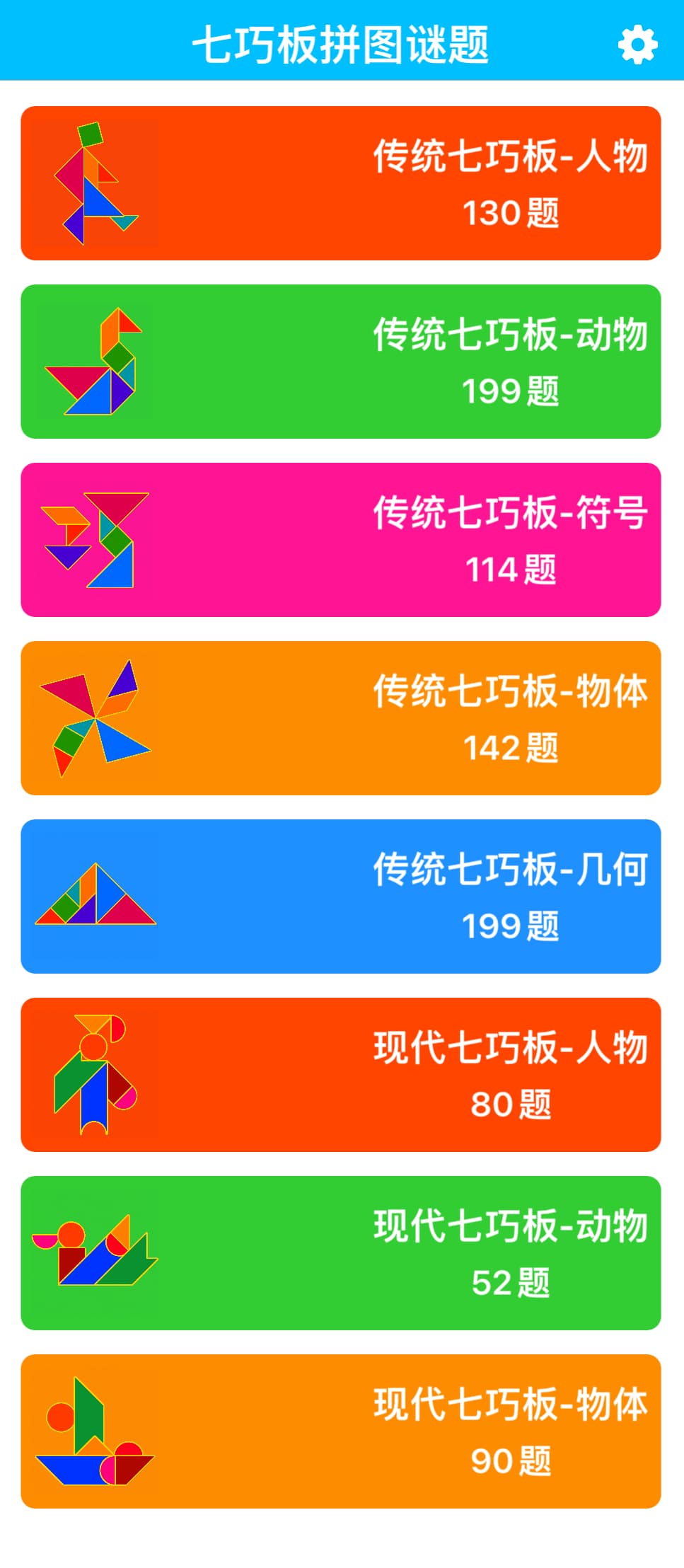684x1568 pixels.
Task: Open the 传统七巧板-几何 puzzle set
Action: (x=341, y=897)
